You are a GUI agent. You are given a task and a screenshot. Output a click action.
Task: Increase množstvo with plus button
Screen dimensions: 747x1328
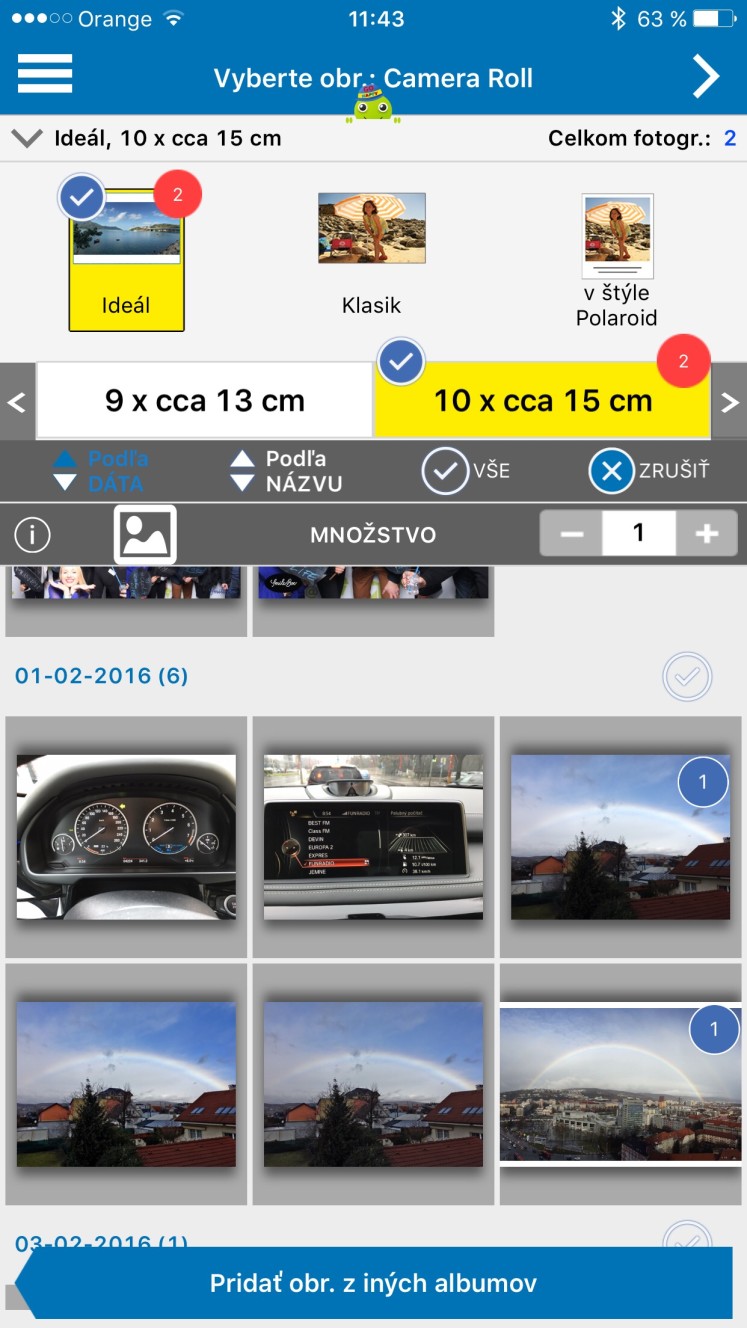pyautogui.click(x=706, y=534)
